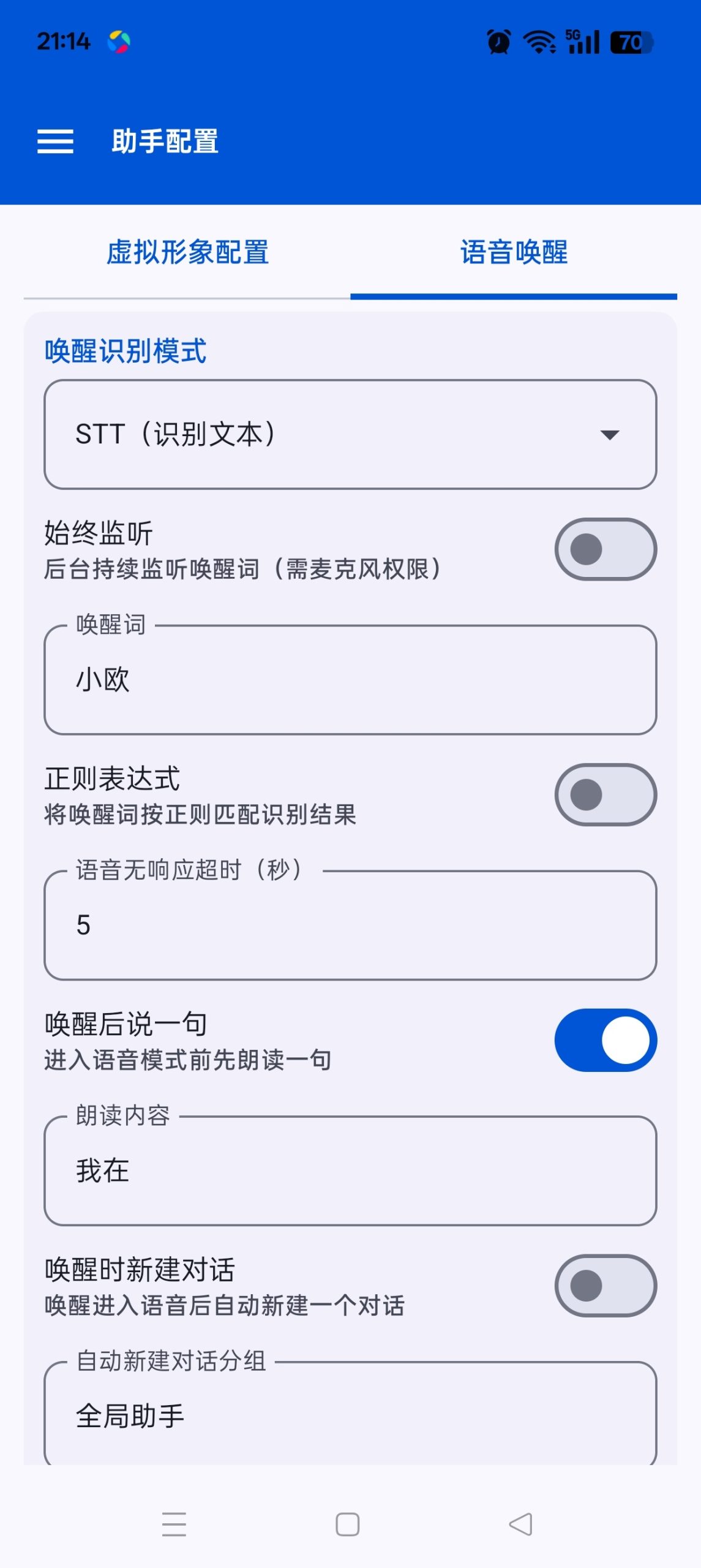Screen dimensions: 701x1568
Task: Tap the app logo icon in the status bar
Action: pyautogui.click(x=118, y=40)
